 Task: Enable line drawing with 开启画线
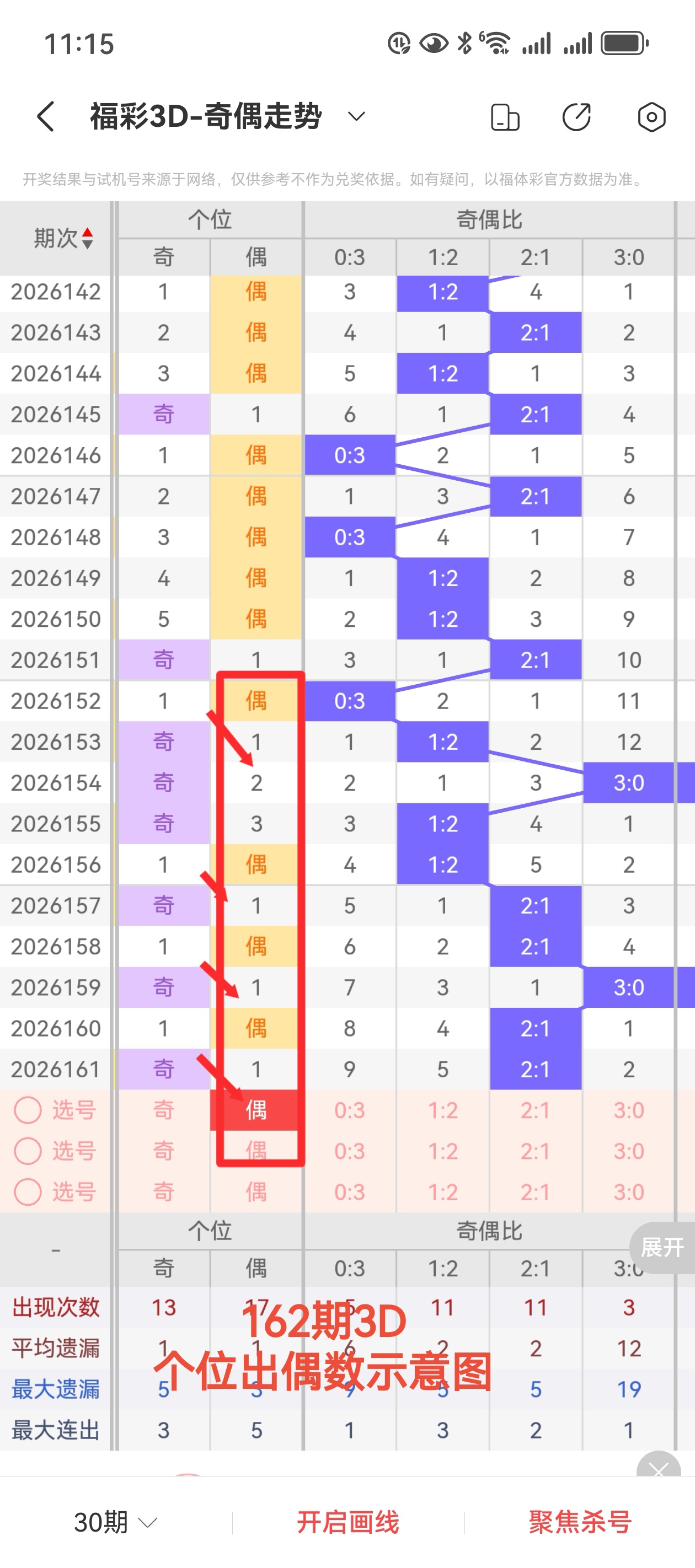pos(348,1522)
